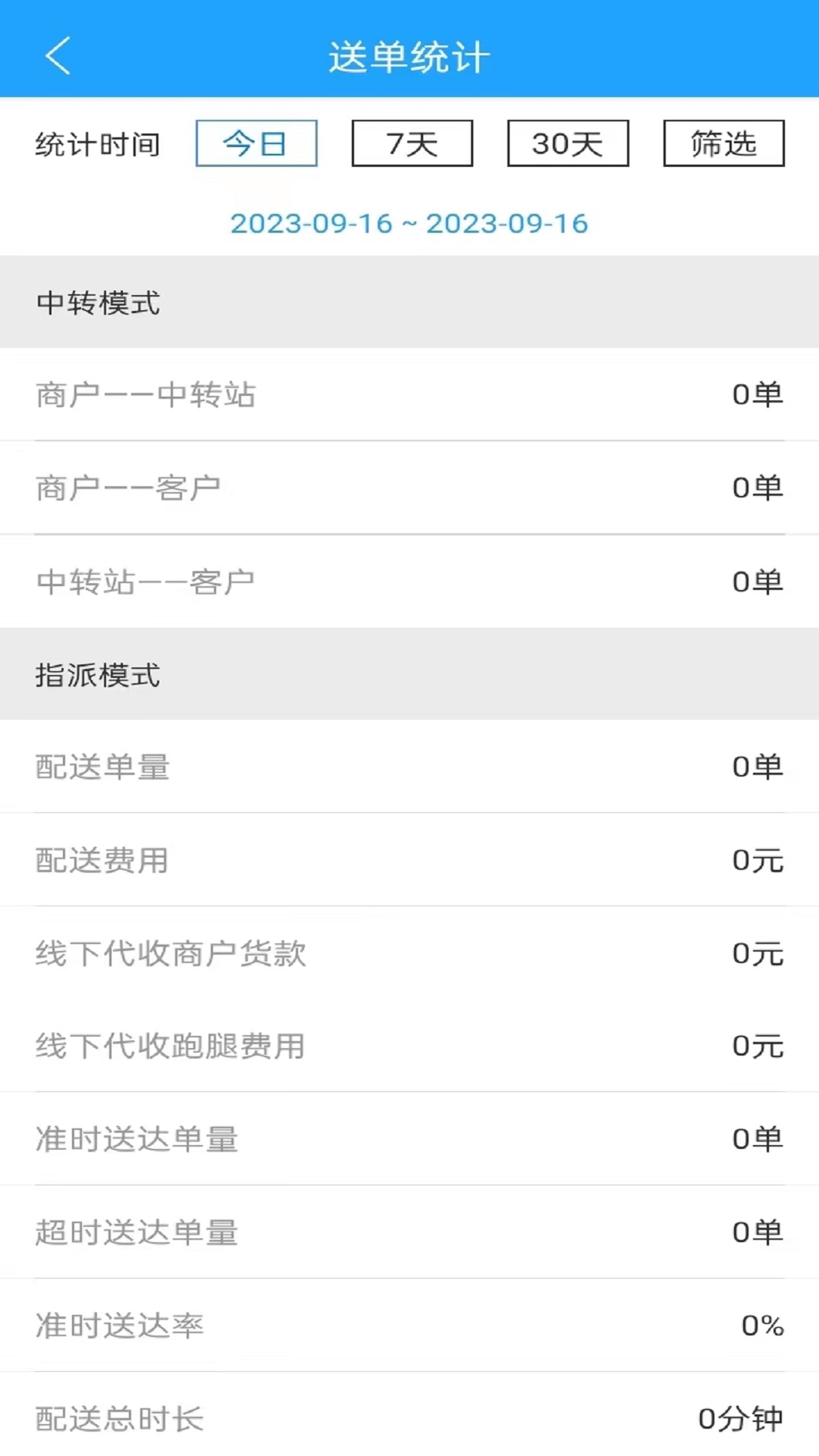Open the 筛选 filter options
Viewport: 819px width, 1456px height.
click(x=722, y=144)
